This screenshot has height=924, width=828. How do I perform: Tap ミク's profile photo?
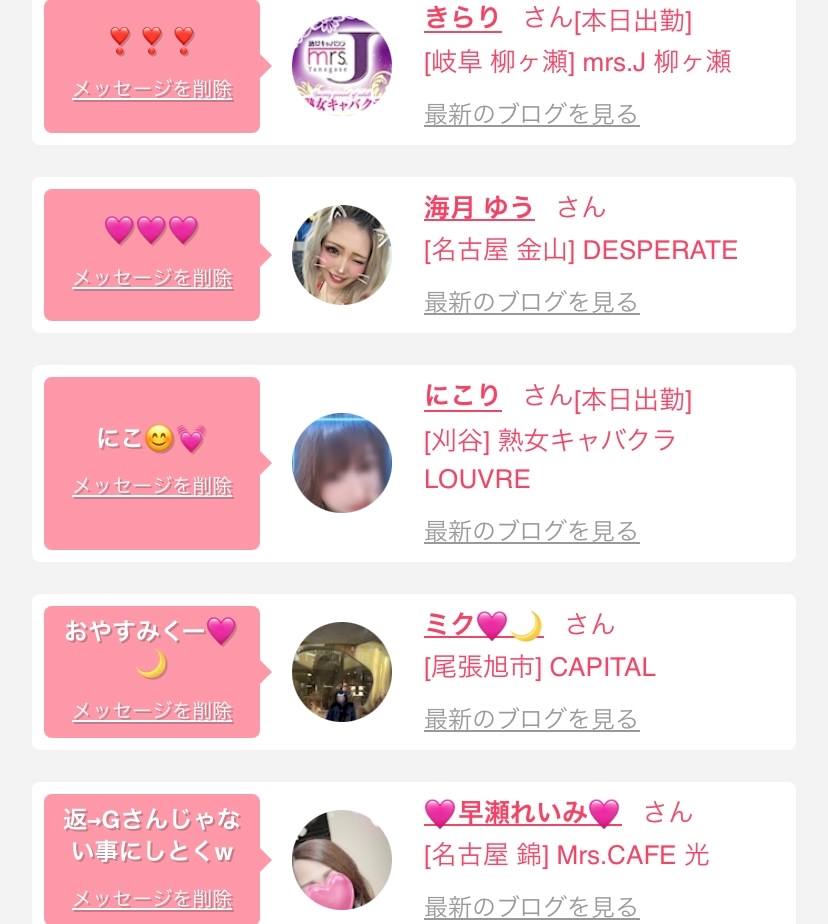(342, 672)
